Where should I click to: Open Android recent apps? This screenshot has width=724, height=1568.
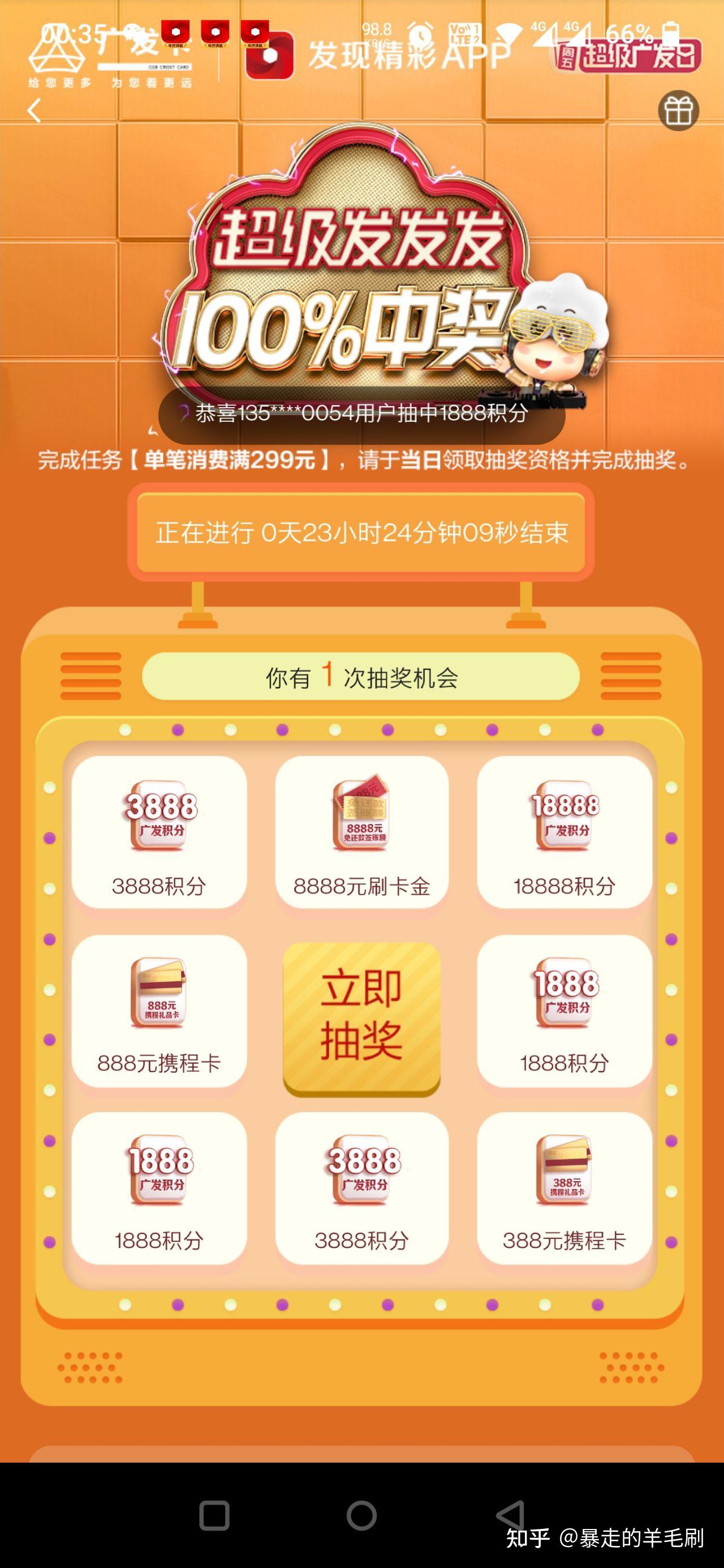[x=214, y=1515]
